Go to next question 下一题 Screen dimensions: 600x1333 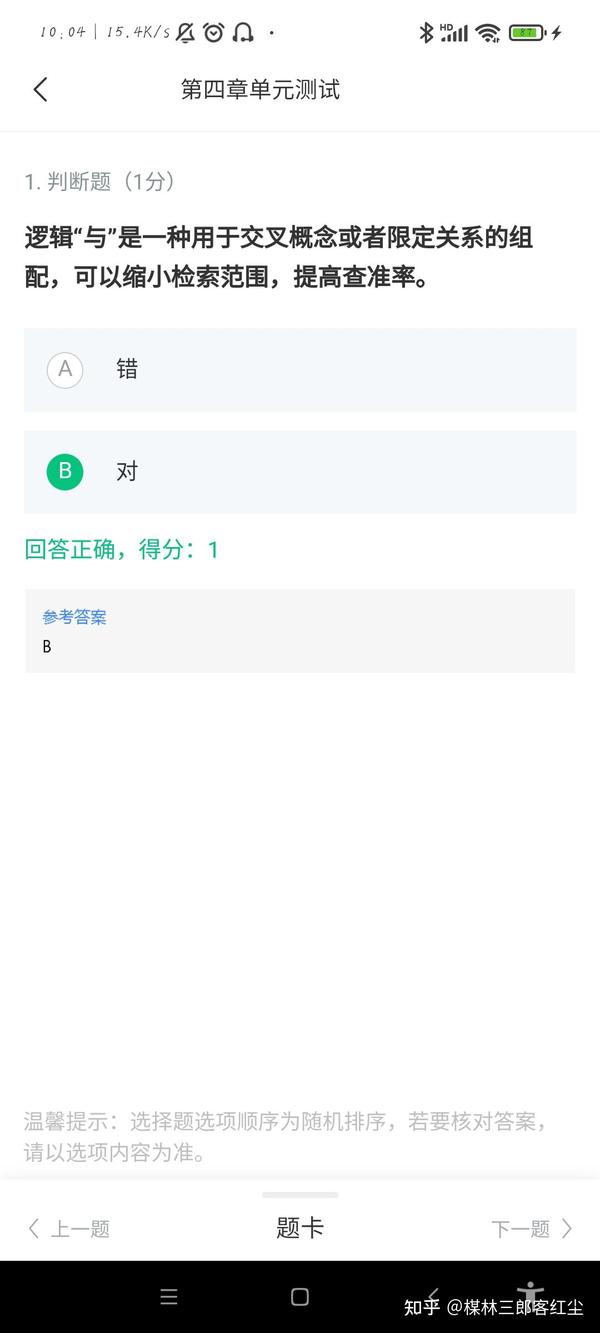tap(532, 1229)
